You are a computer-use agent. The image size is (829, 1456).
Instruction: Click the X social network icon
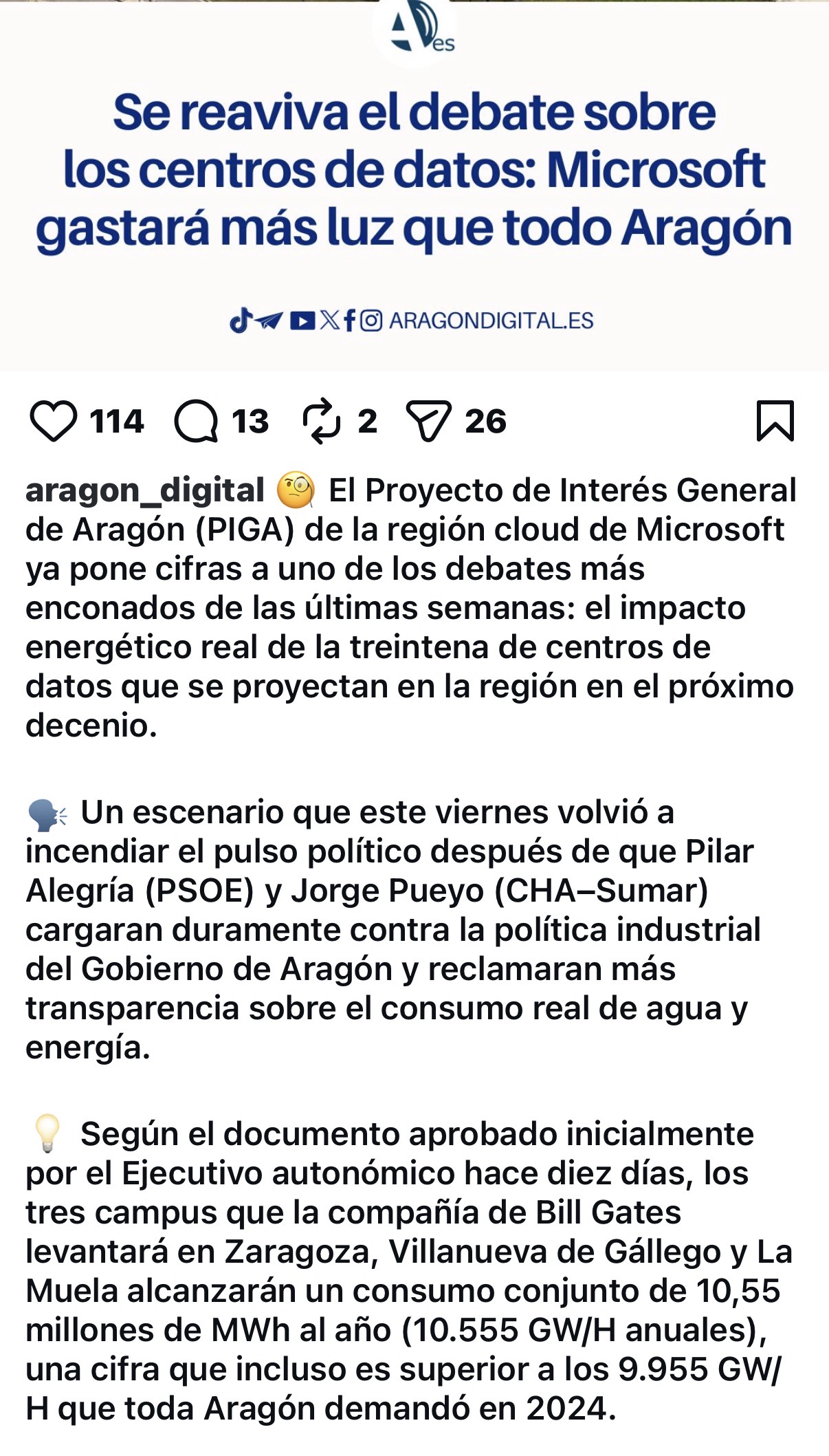(x=329, y=320)
